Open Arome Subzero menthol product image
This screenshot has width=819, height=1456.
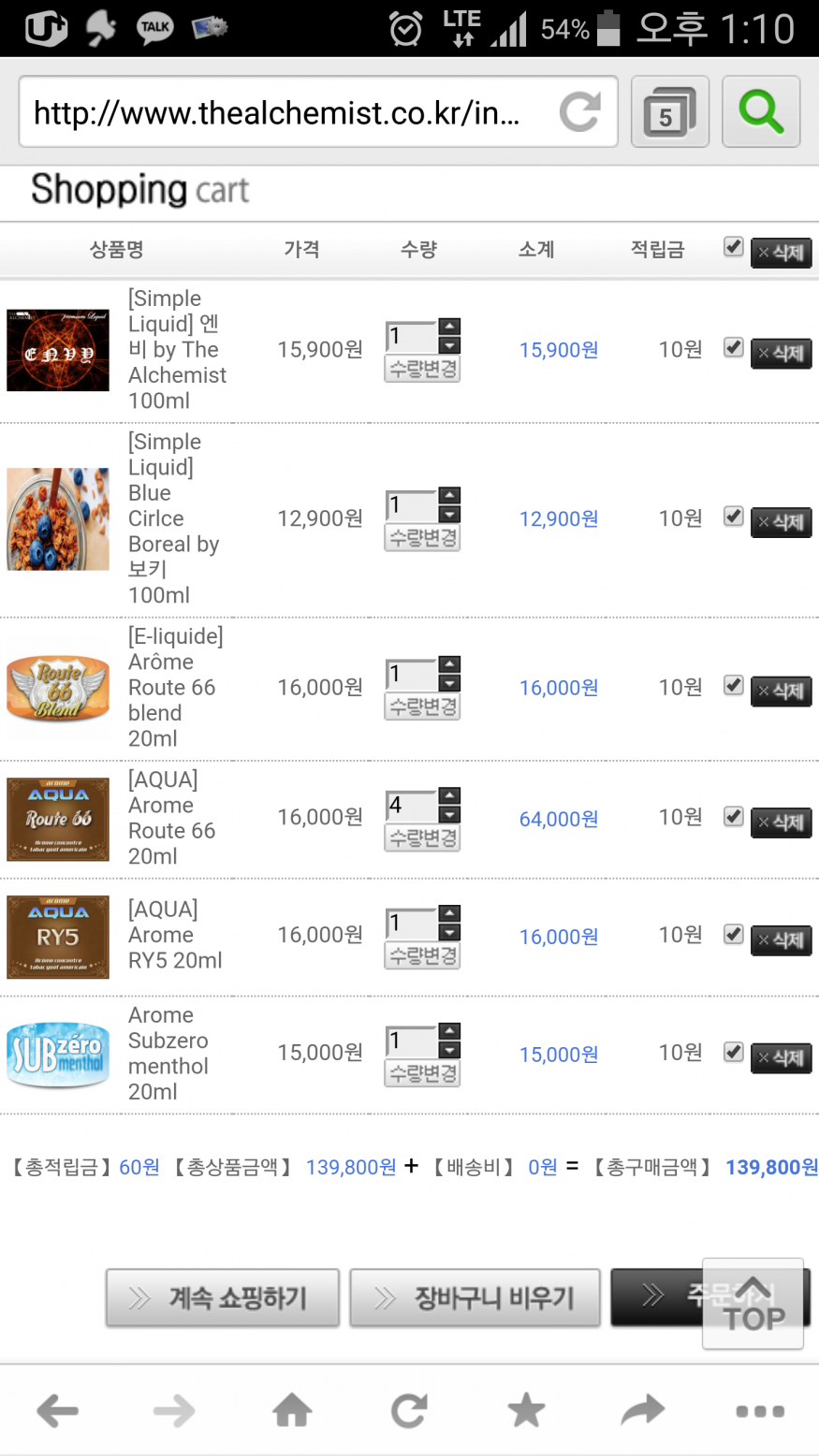(58, 1054)
